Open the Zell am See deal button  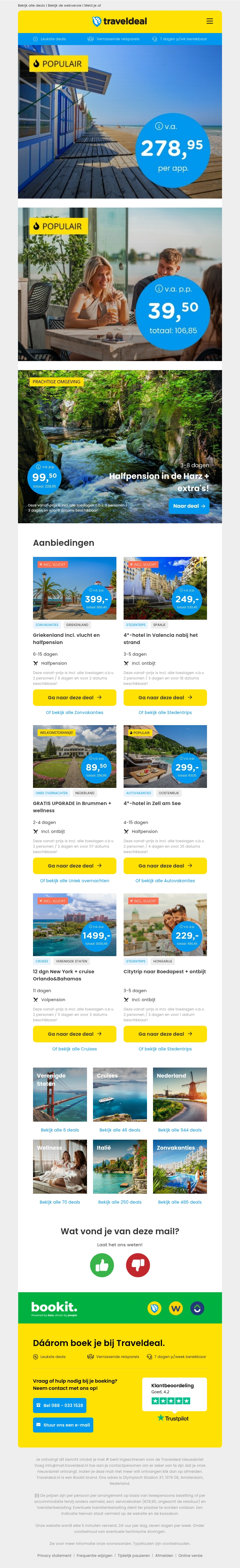[x=165, y=866]
